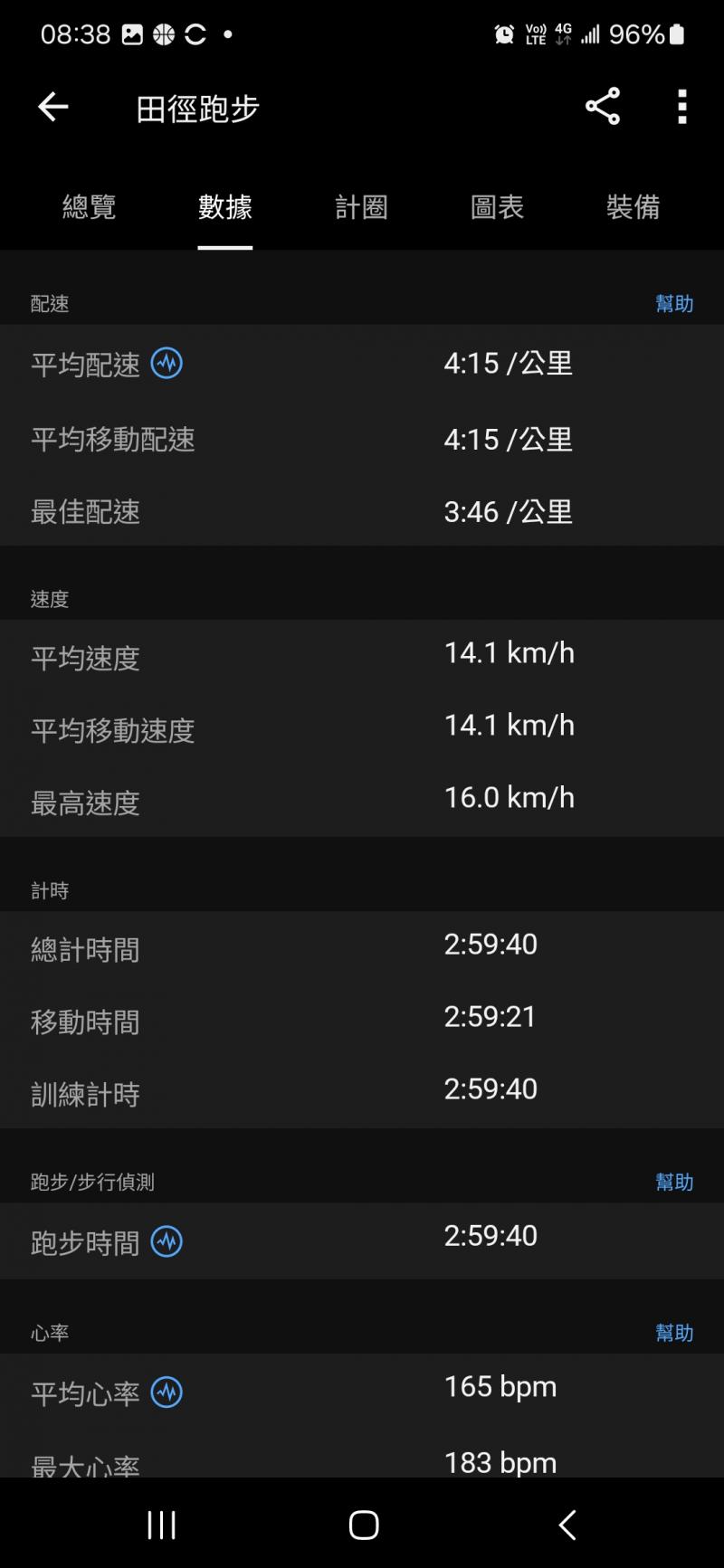Open the three-dot overflow menu
Screen dimensions: 724x1568
(682, 107)
